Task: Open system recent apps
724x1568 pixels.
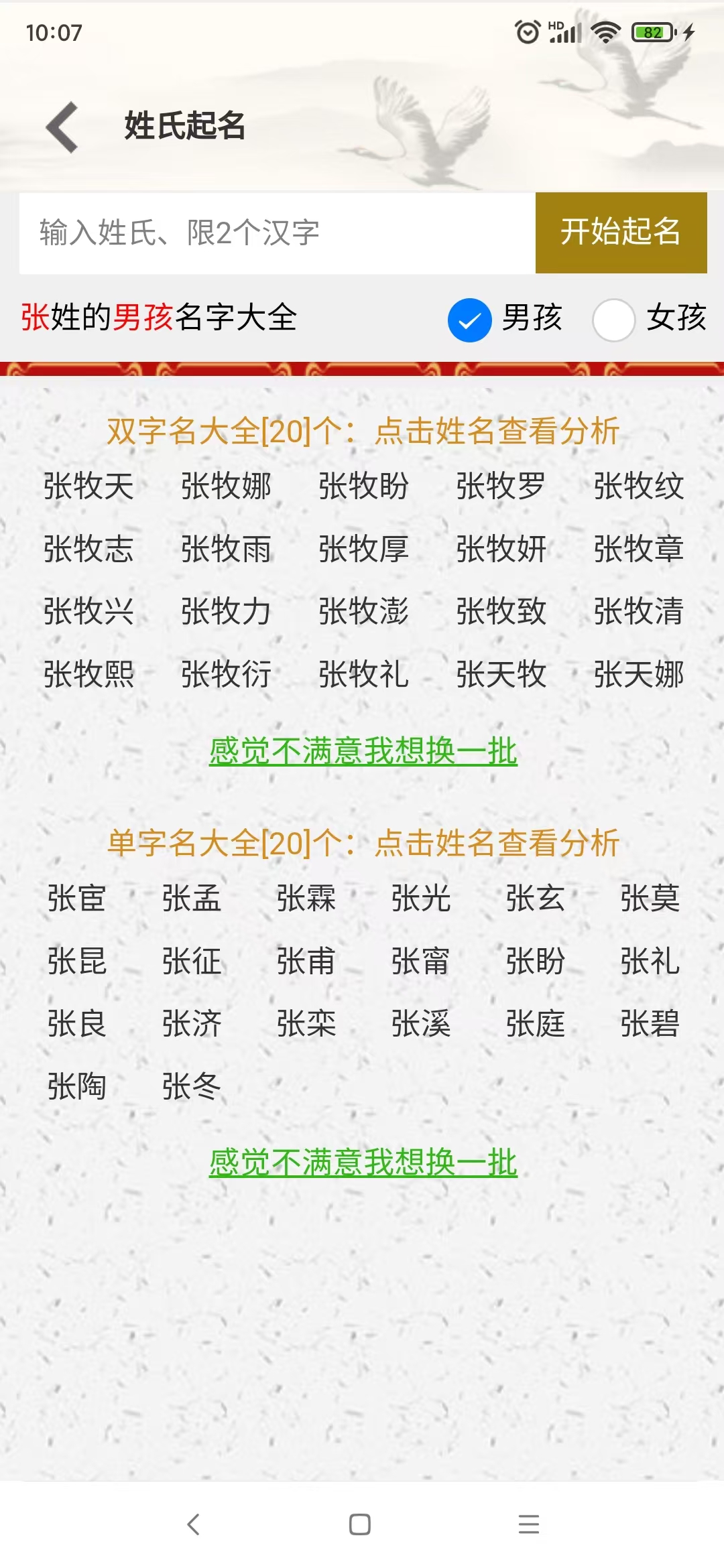Action: (529, 1524)
